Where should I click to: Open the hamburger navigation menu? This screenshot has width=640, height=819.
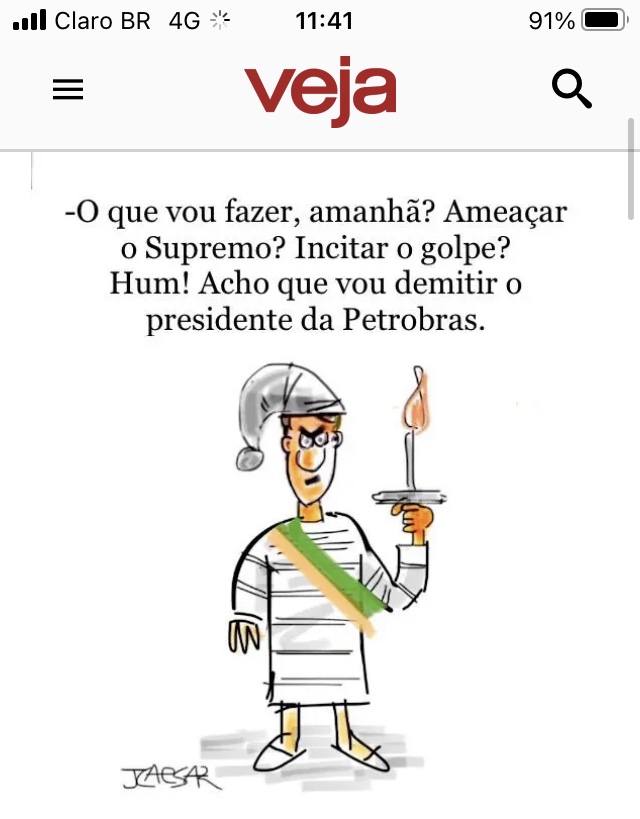[x=68, y=90]
